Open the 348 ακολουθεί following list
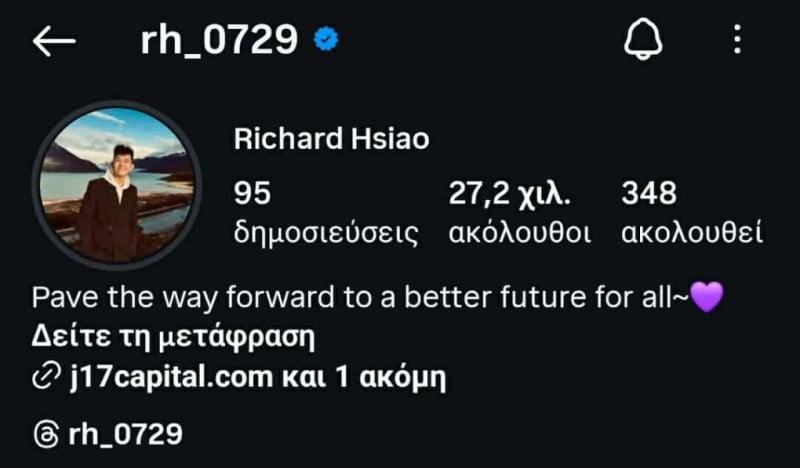The width and height of the screenshot is (800, 468). point(692,213)
